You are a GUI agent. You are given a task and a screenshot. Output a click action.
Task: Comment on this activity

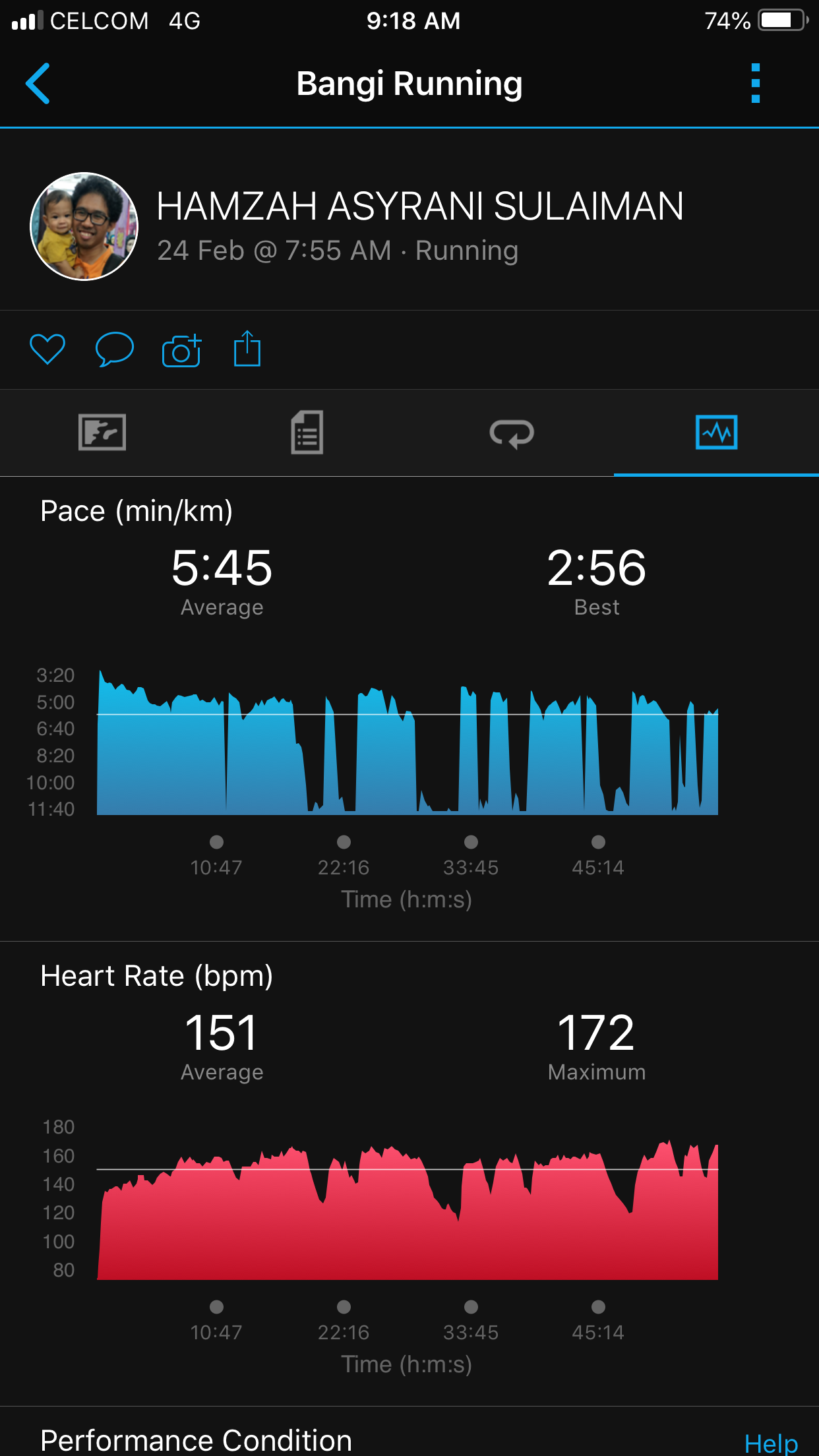pos(114,349)
